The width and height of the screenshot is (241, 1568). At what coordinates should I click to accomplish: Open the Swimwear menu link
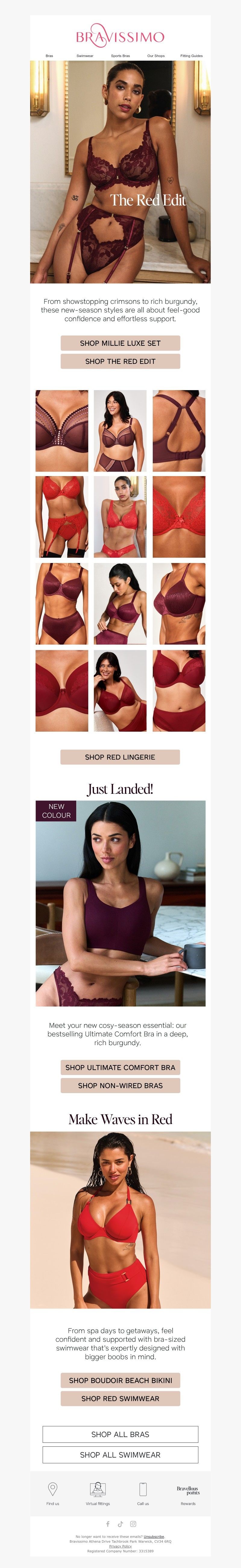tap(85, 56)
